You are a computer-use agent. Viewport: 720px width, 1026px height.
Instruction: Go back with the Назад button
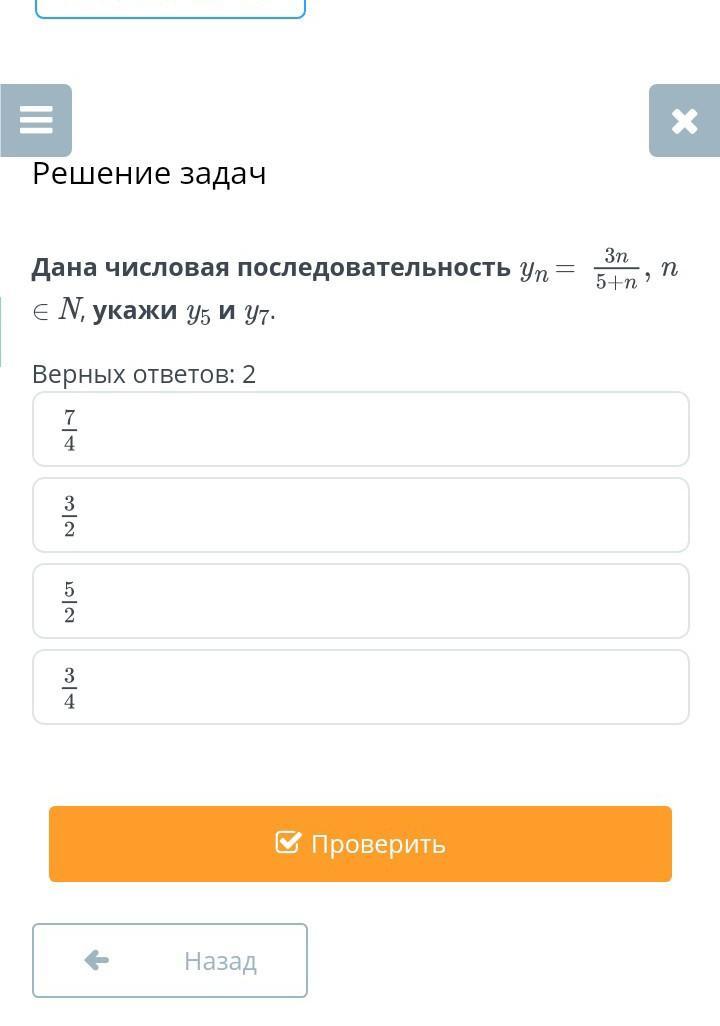(170, 960)
